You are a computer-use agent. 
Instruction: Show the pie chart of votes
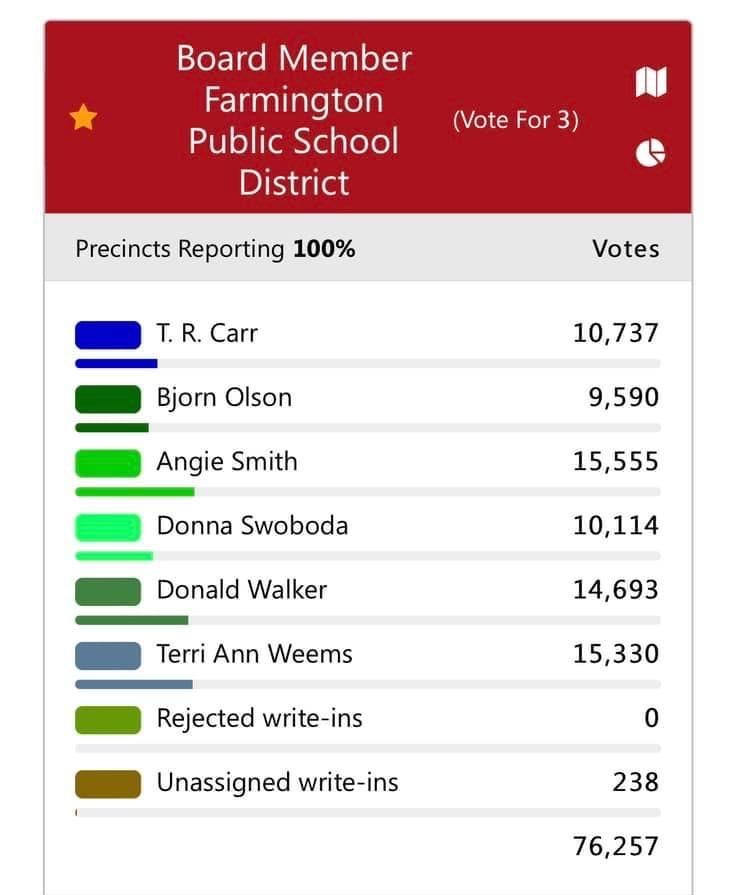coord(651,152)
